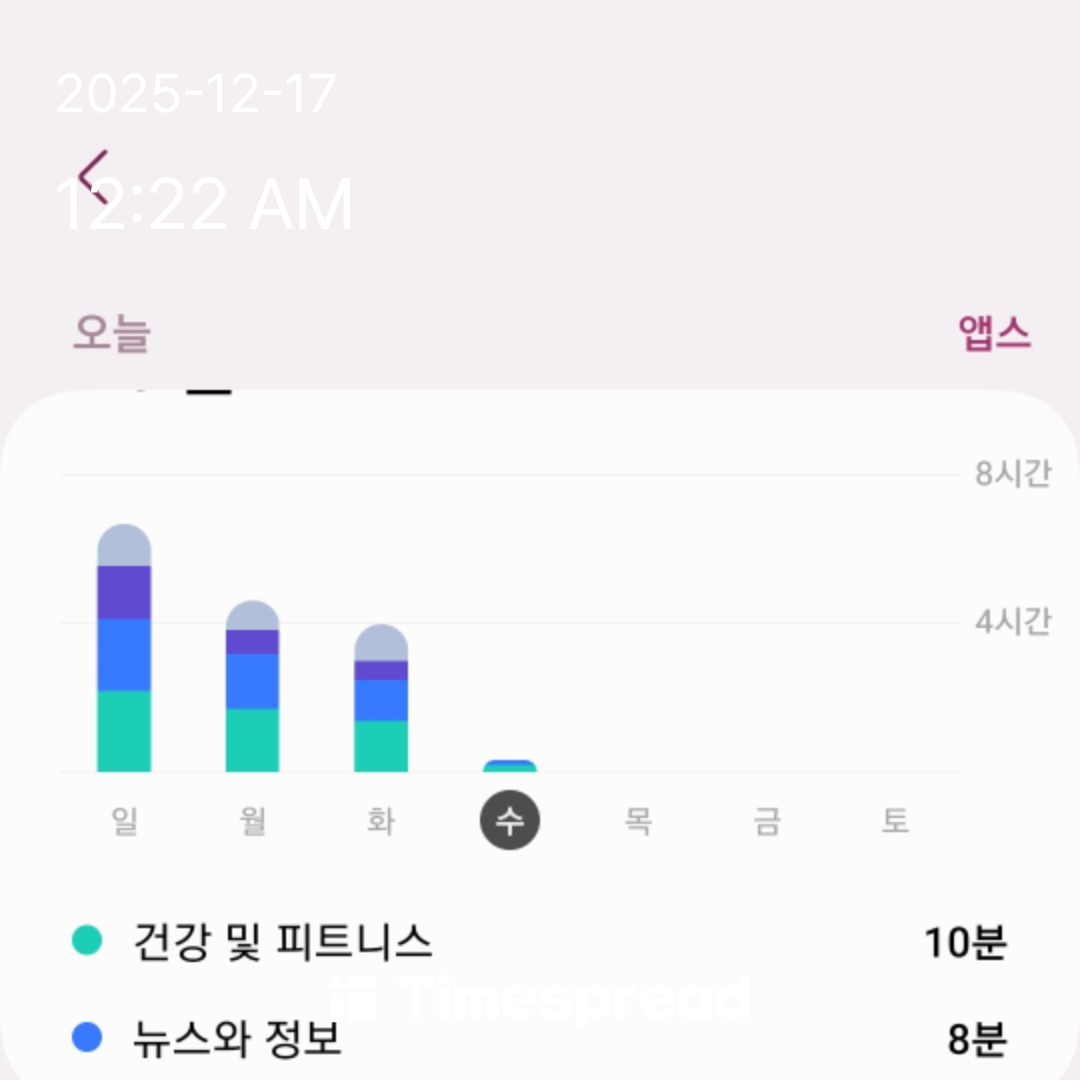Go back using the arrow icon
Image resolution: width=1080 pixels, height=1080 pixels.
(x=93, y=176)
